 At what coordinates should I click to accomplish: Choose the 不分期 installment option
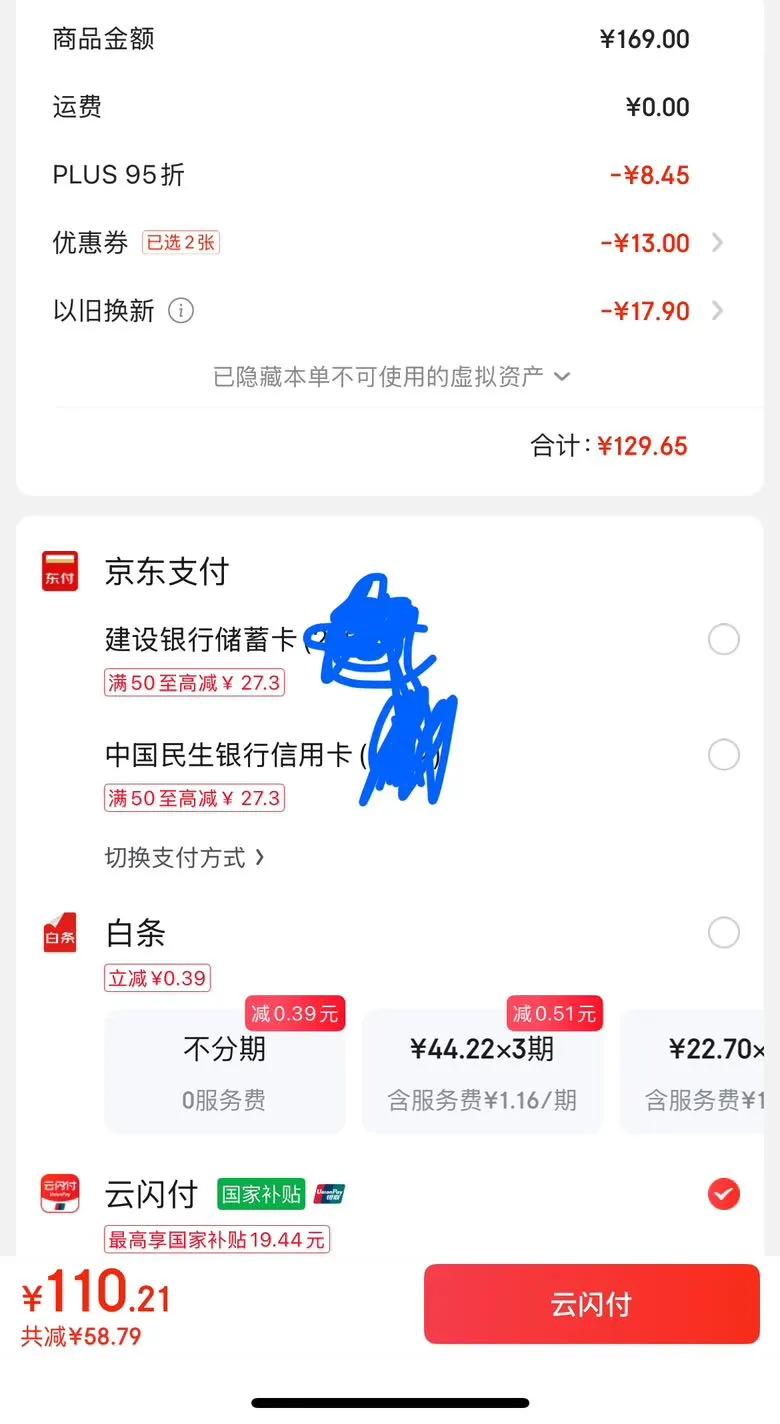(x=225, y=1071)
